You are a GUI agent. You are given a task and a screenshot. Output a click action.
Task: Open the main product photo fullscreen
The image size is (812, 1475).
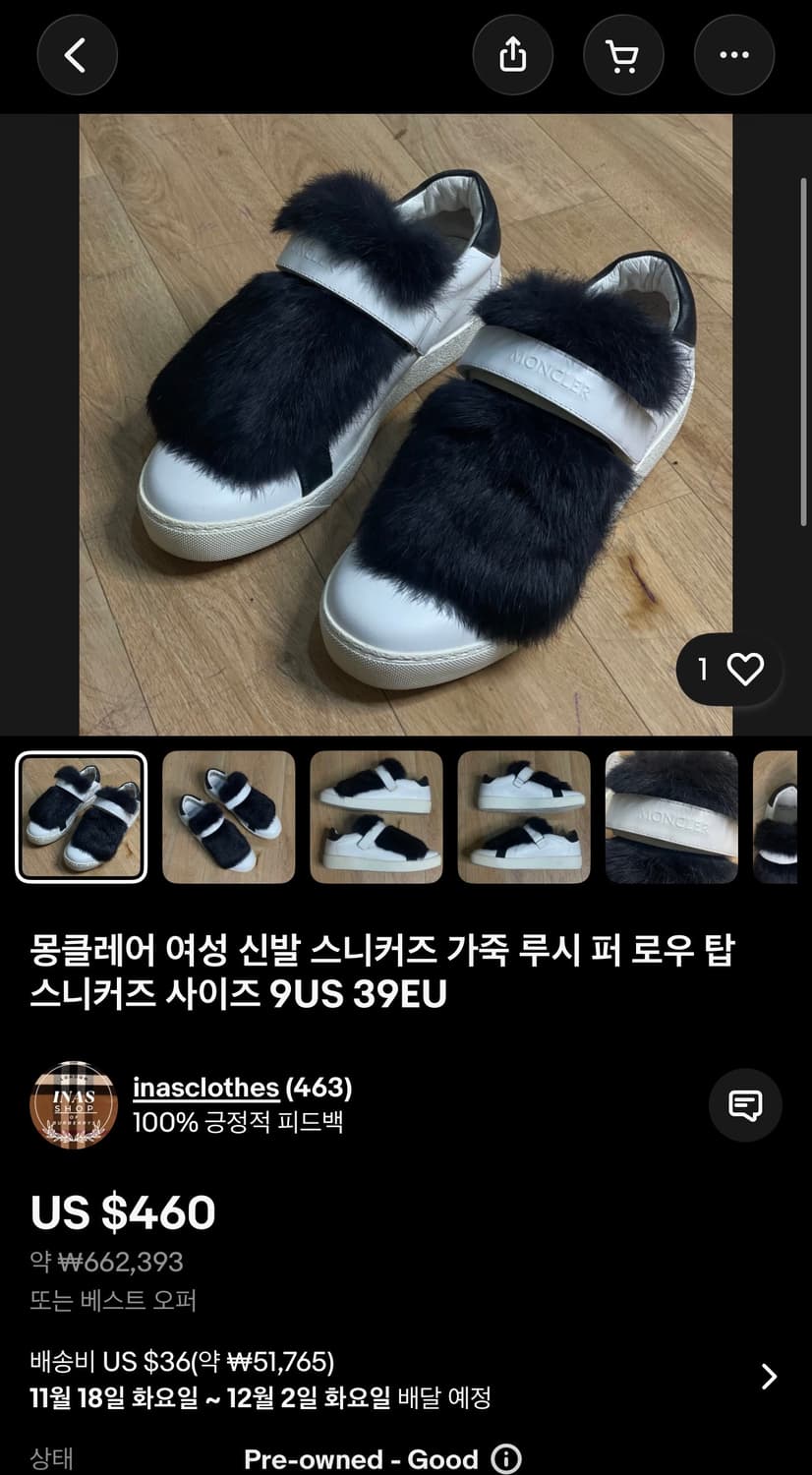coord(406,423)
